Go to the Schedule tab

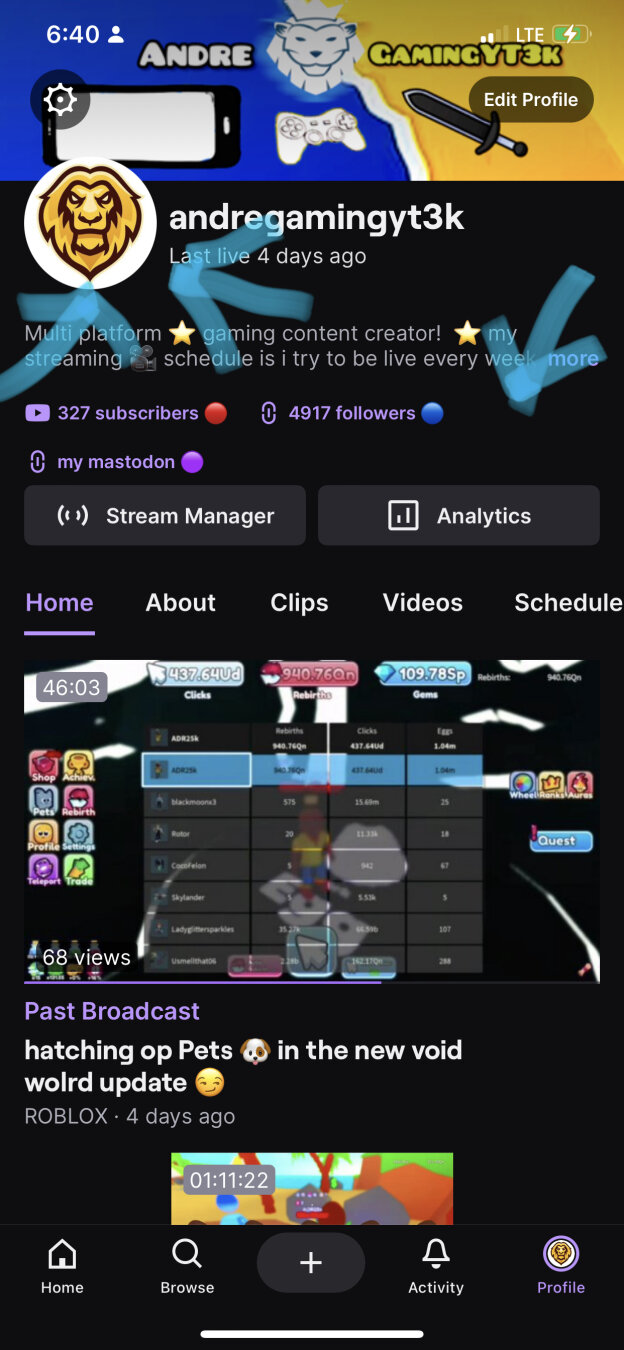coord(567,603)
